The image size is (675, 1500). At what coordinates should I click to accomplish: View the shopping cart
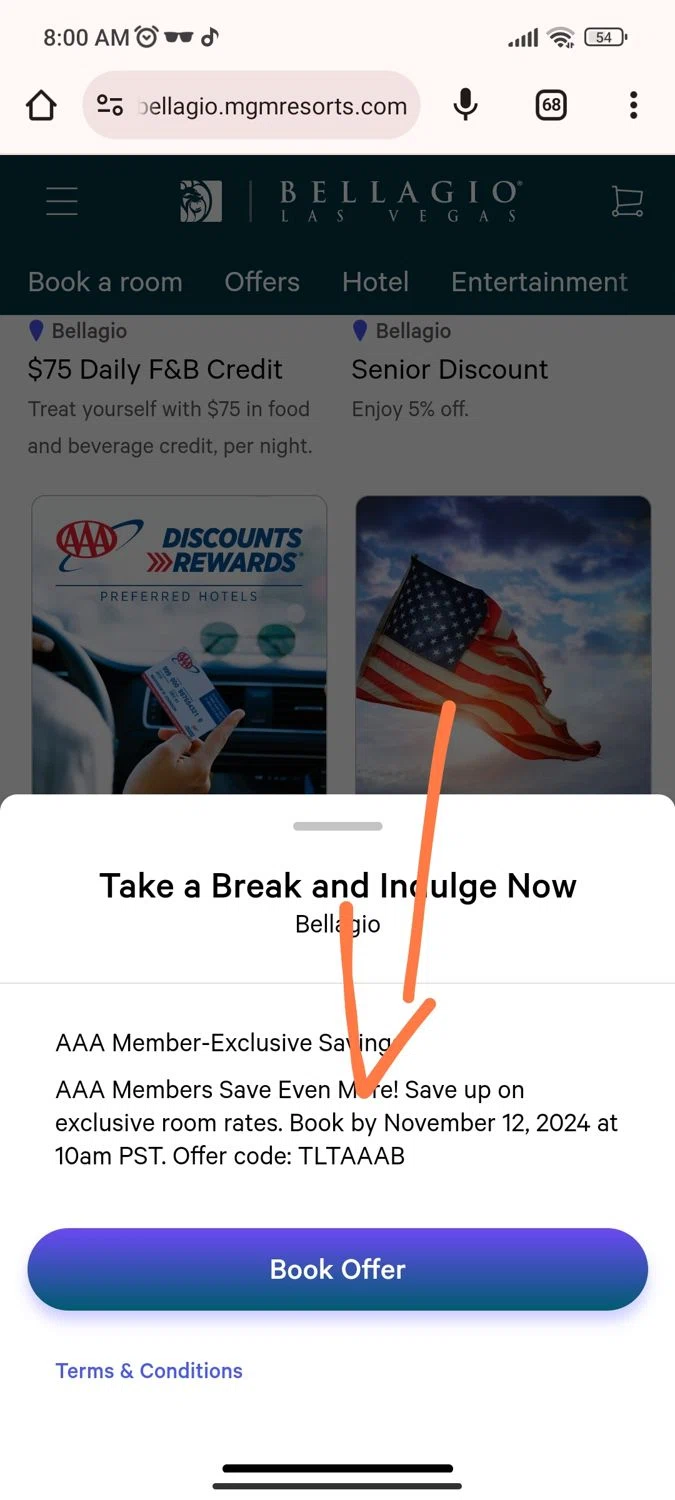tap(627, 201)
